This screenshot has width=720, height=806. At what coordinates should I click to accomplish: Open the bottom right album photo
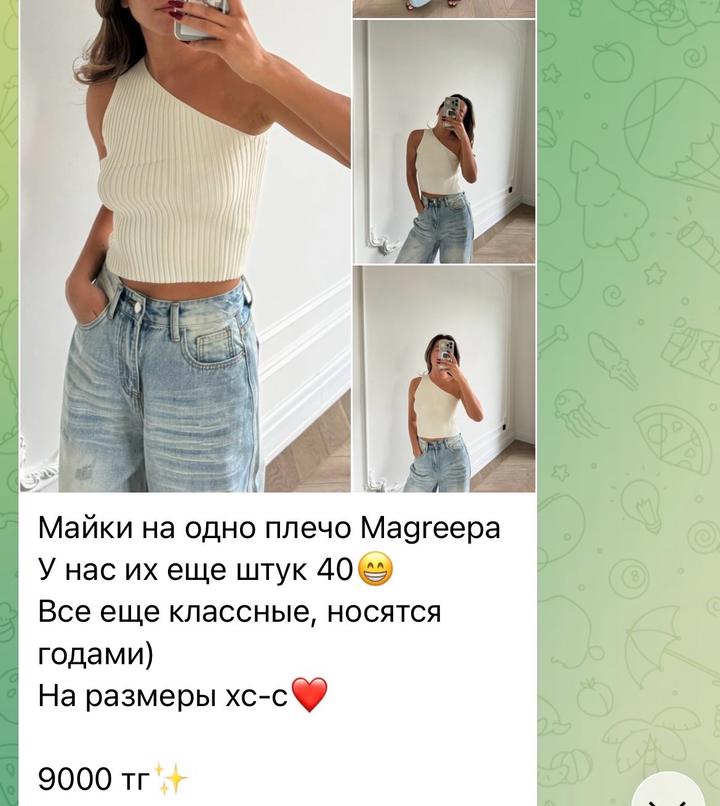coord(444,380)
